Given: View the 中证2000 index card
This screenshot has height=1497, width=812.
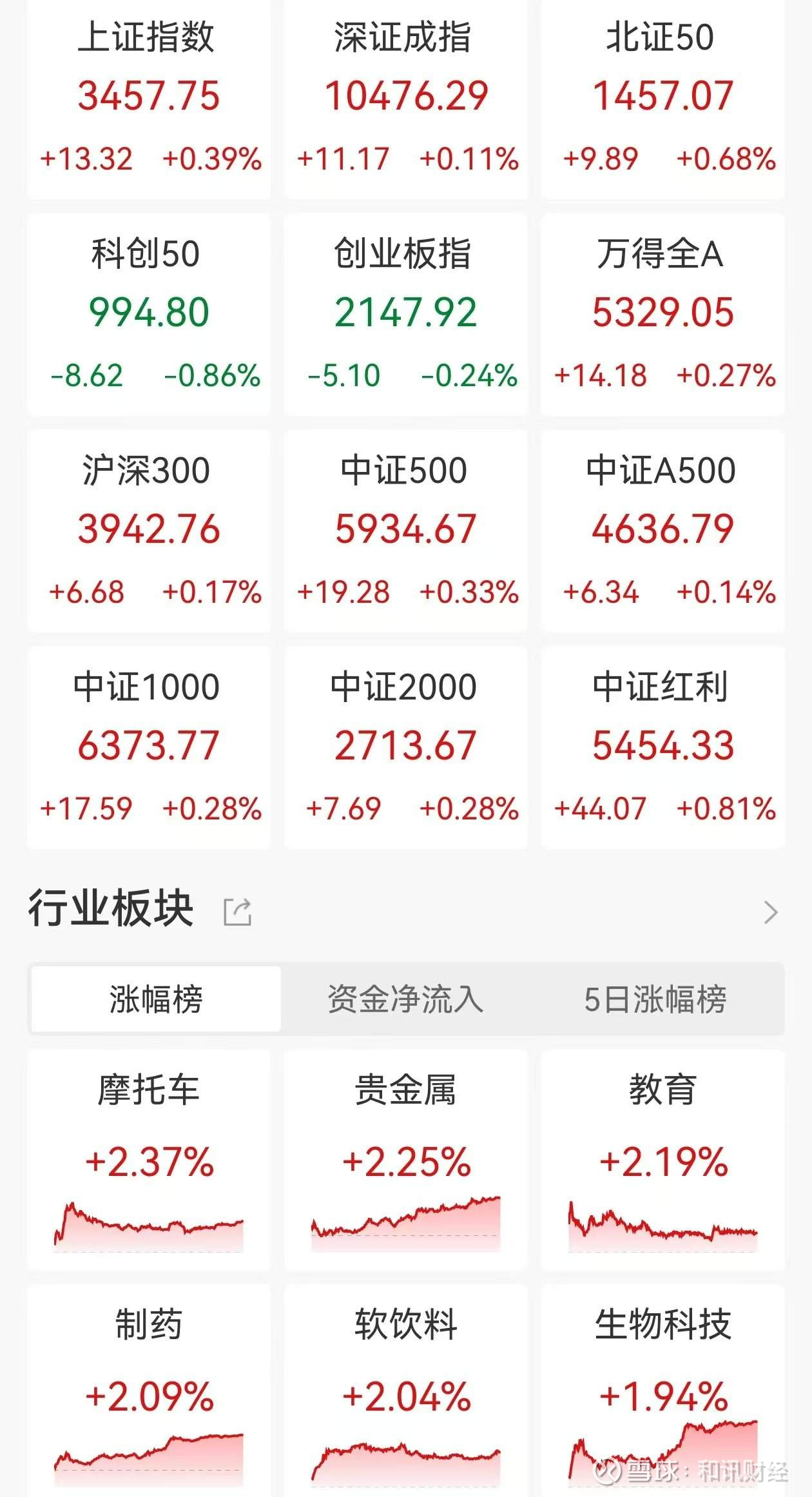Looking at the screenshot, I should coord(406,748).
